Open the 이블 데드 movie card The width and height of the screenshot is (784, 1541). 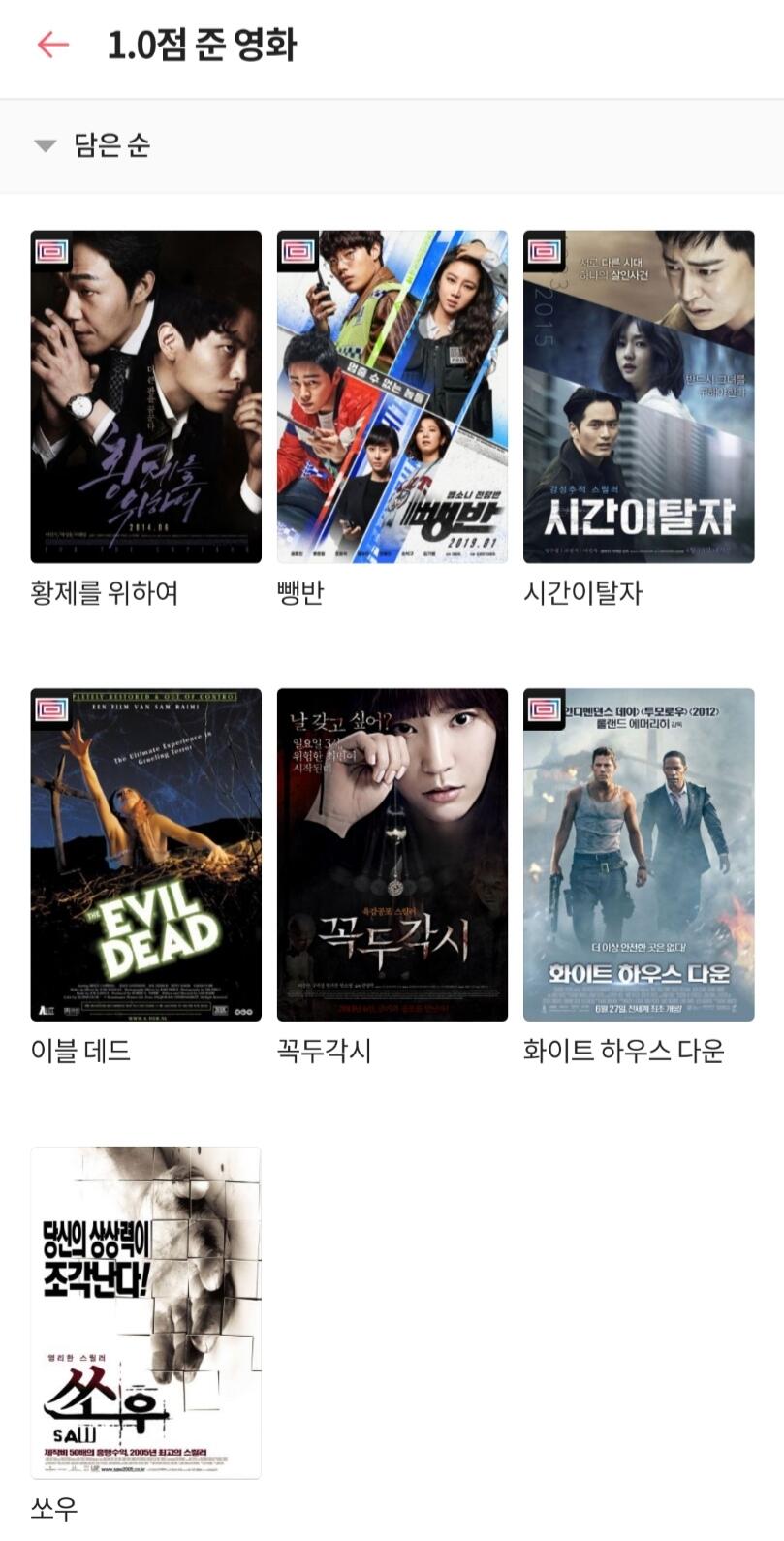coord(145,854)
